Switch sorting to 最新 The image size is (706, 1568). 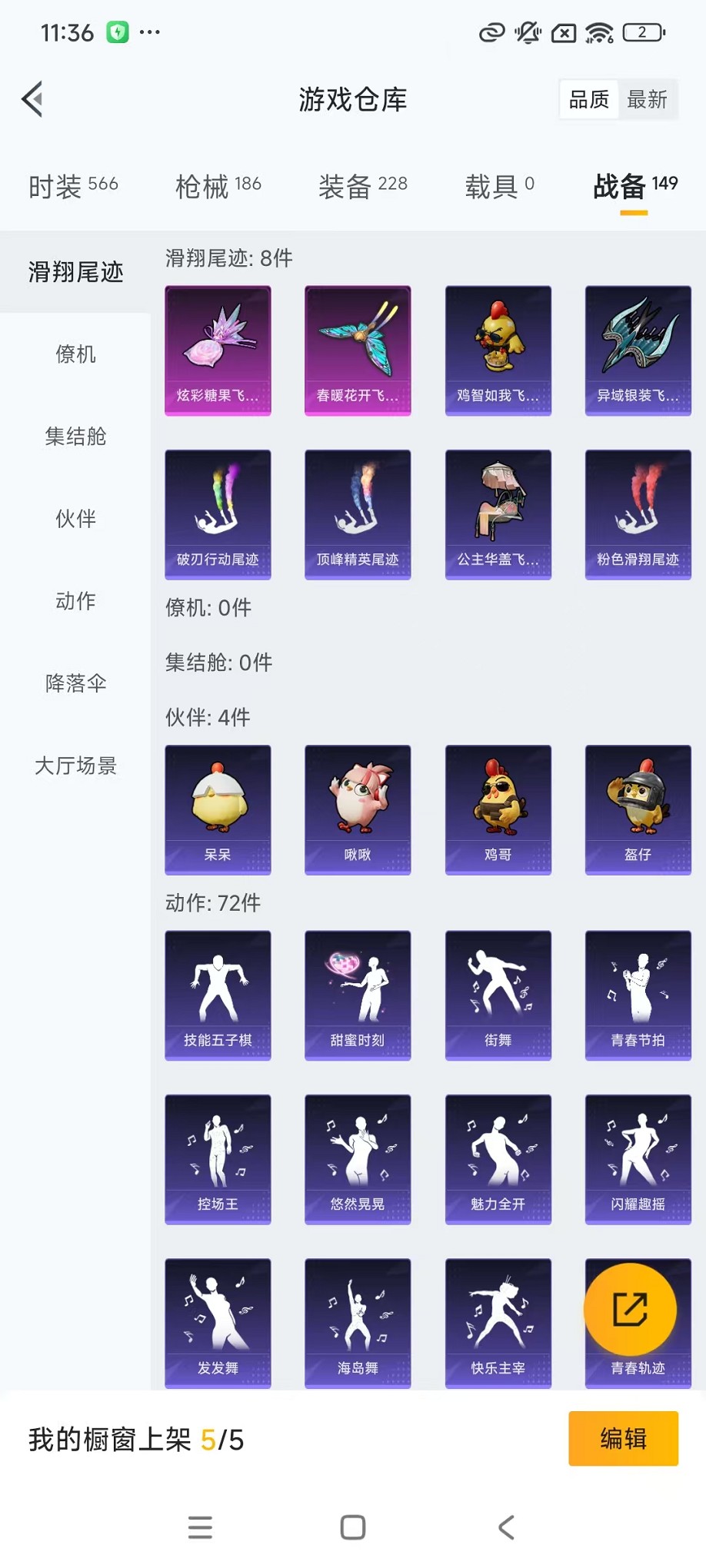648,99
